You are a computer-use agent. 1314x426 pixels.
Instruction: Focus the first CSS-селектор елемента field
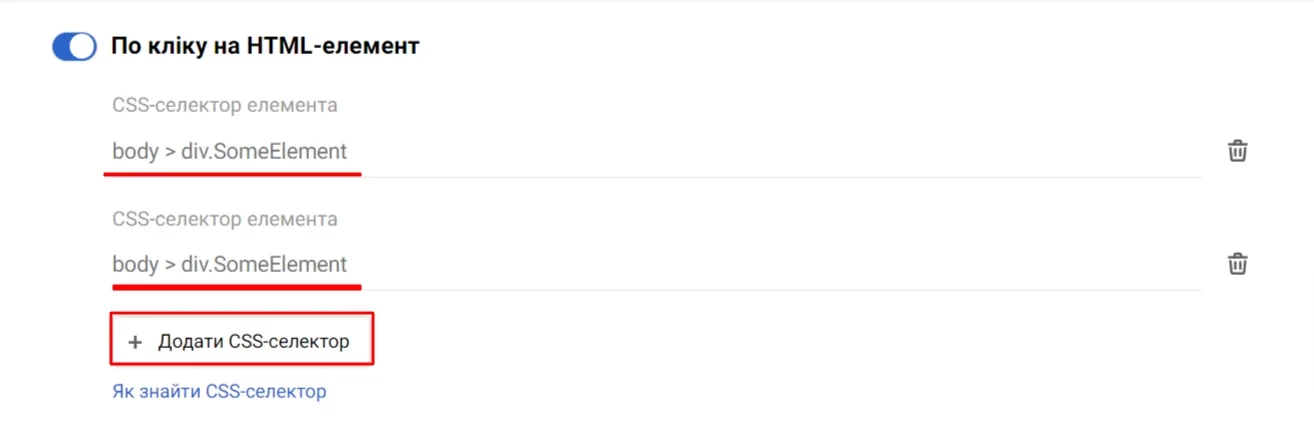click(650, 152)
